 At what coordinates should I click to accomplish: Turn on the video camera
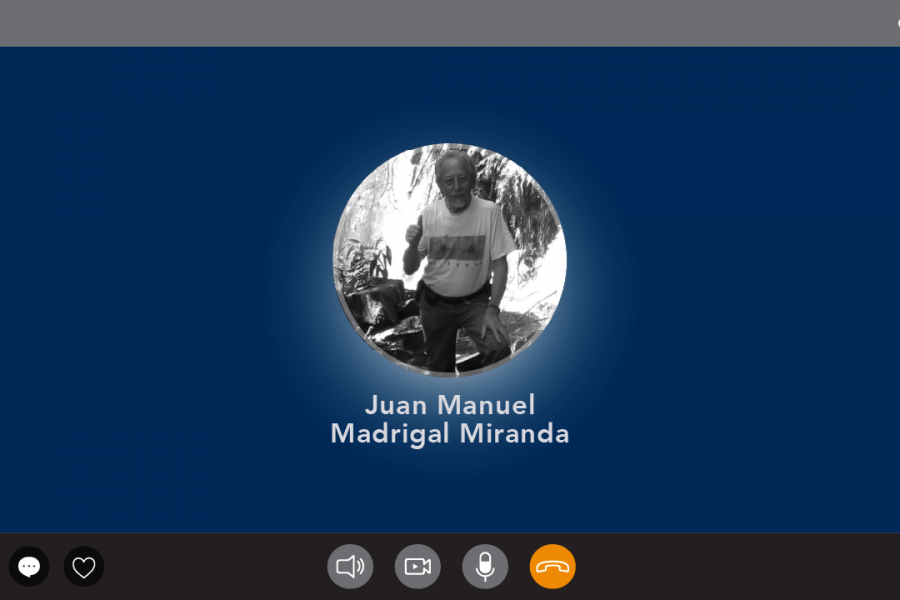click(418, 567)
